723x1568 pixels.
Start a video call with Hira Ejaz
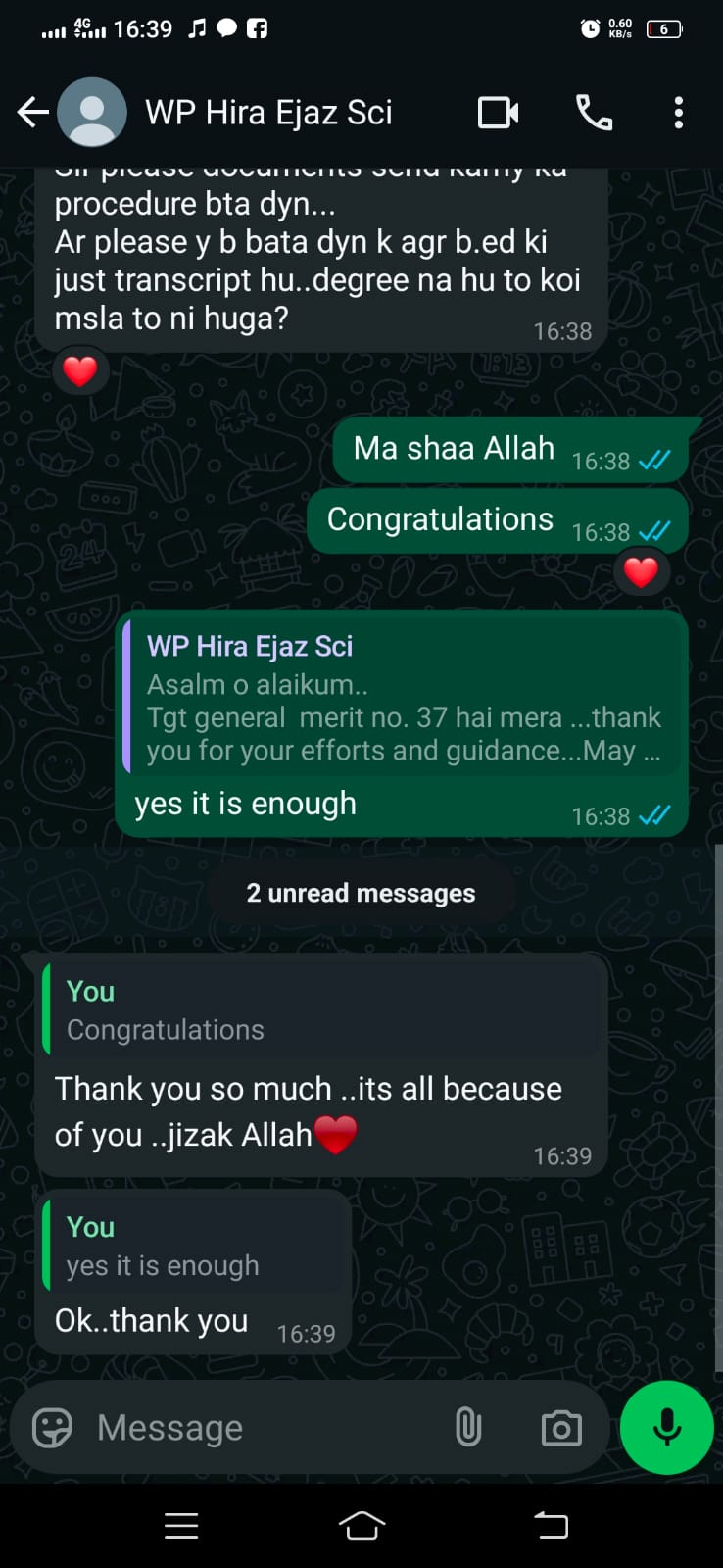click(x=498, y=113)
